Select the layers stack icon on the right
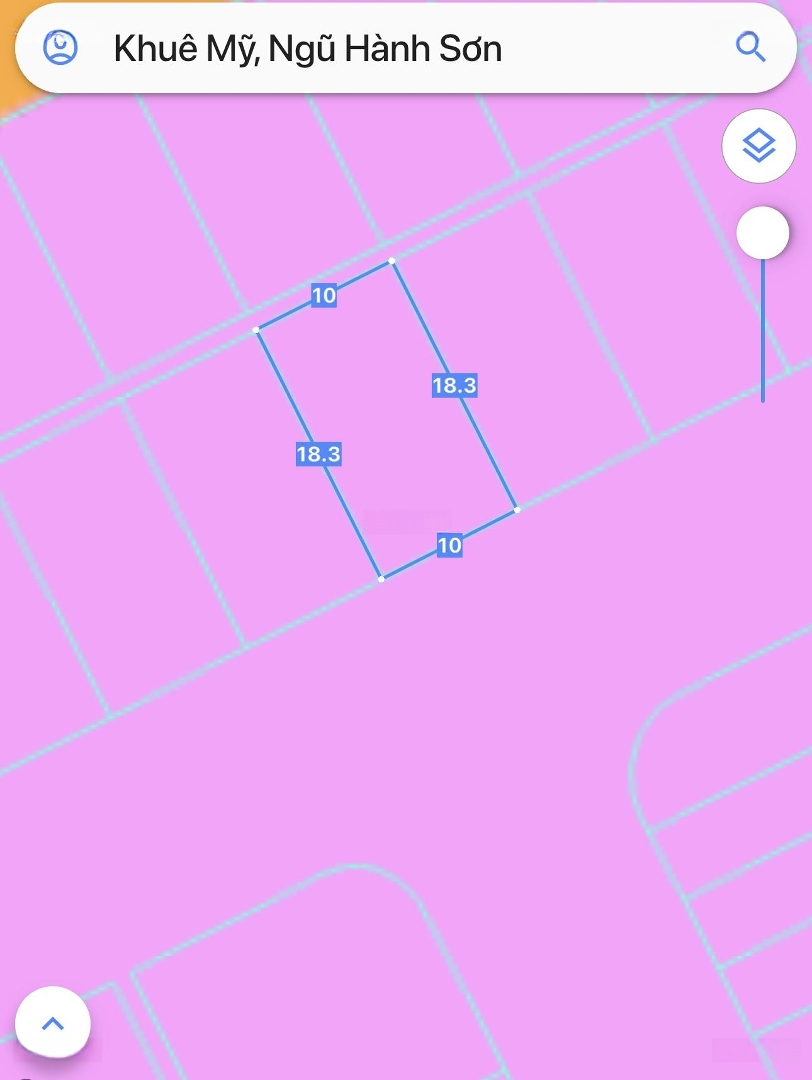 (x=758, y=146)
